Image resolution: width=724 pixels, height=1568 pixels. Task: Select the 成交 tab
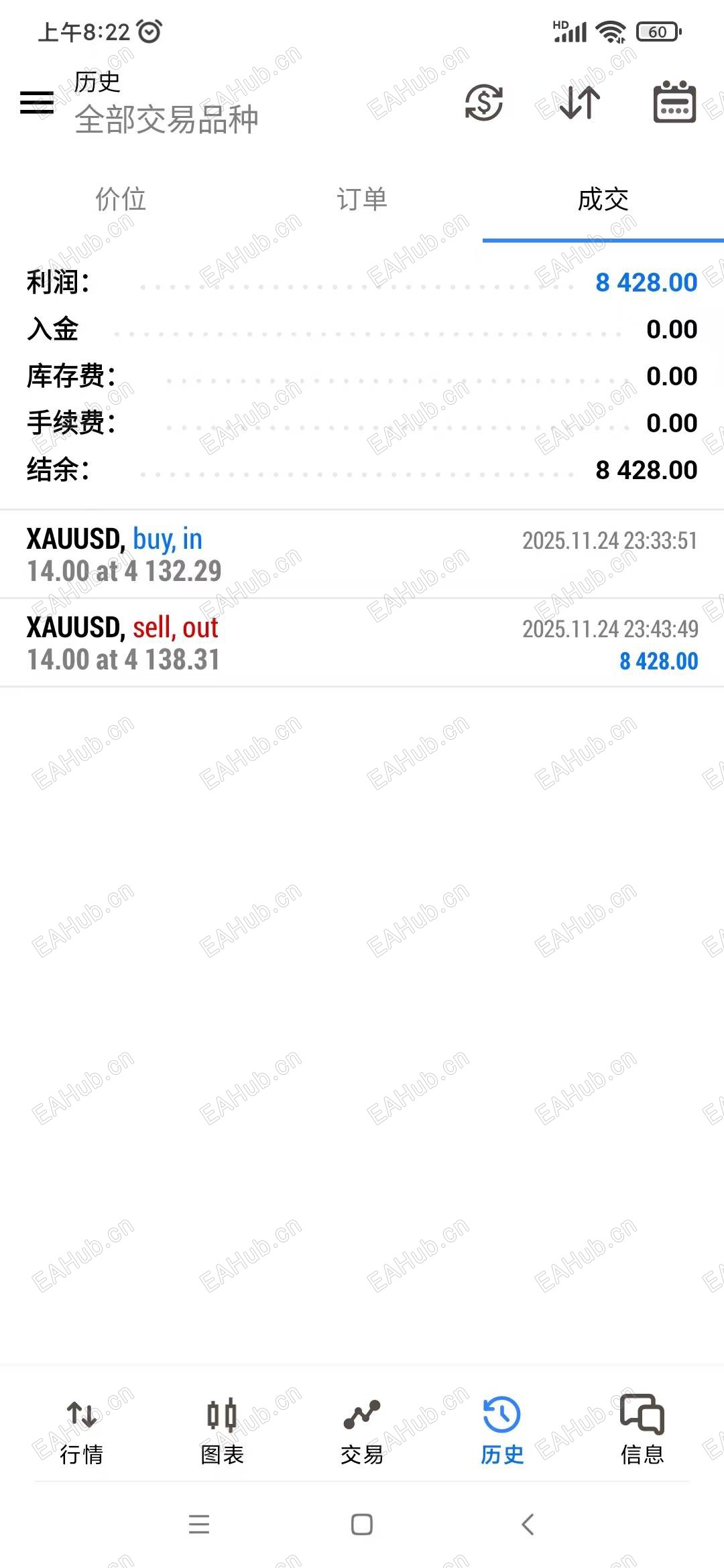(x=603, y=200)
